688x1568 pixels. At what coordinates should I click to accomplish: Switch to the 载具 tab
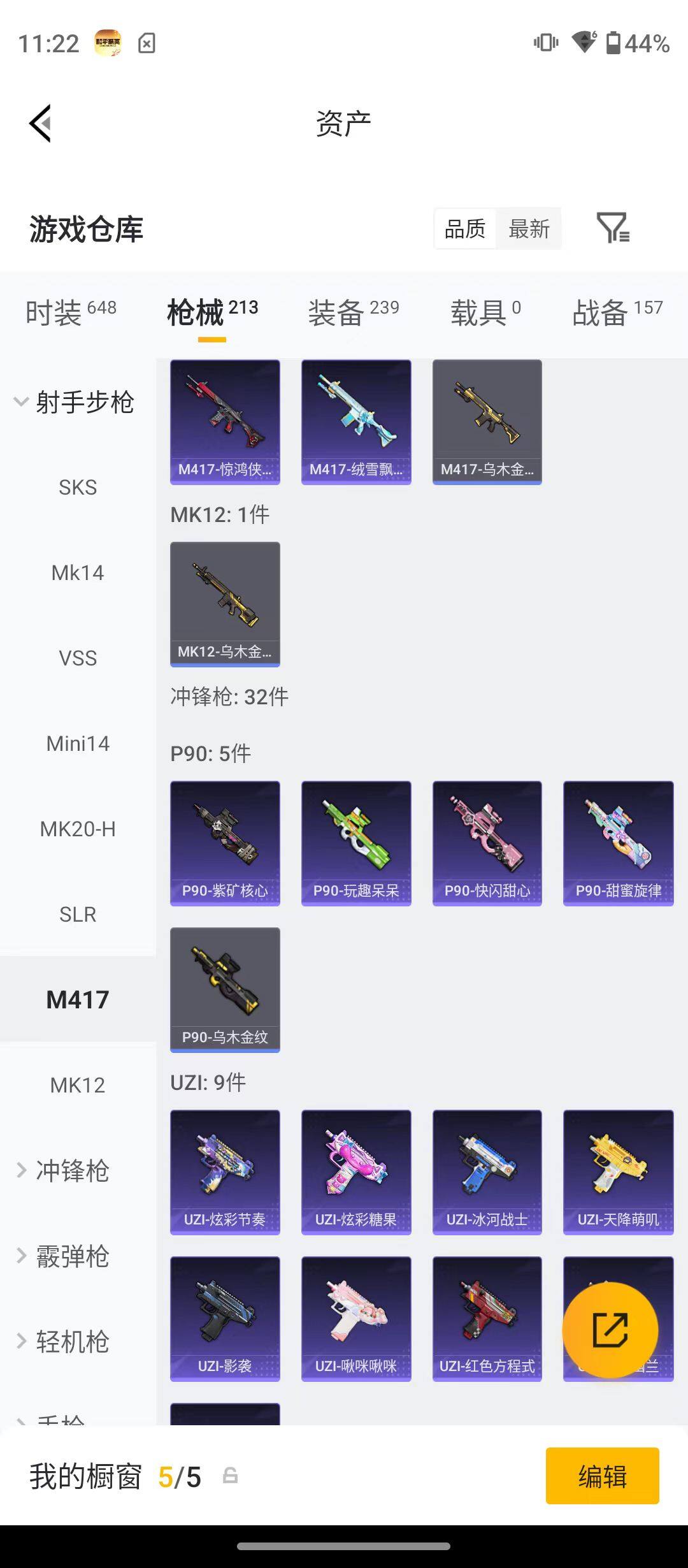(x=486, y=312)
